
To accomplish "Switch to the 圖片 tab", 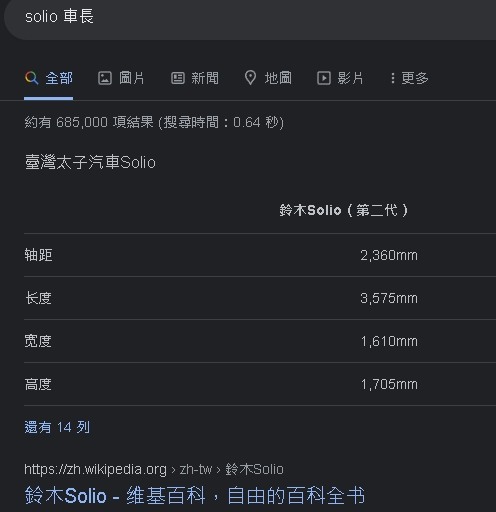I will (x=121, y=79).
